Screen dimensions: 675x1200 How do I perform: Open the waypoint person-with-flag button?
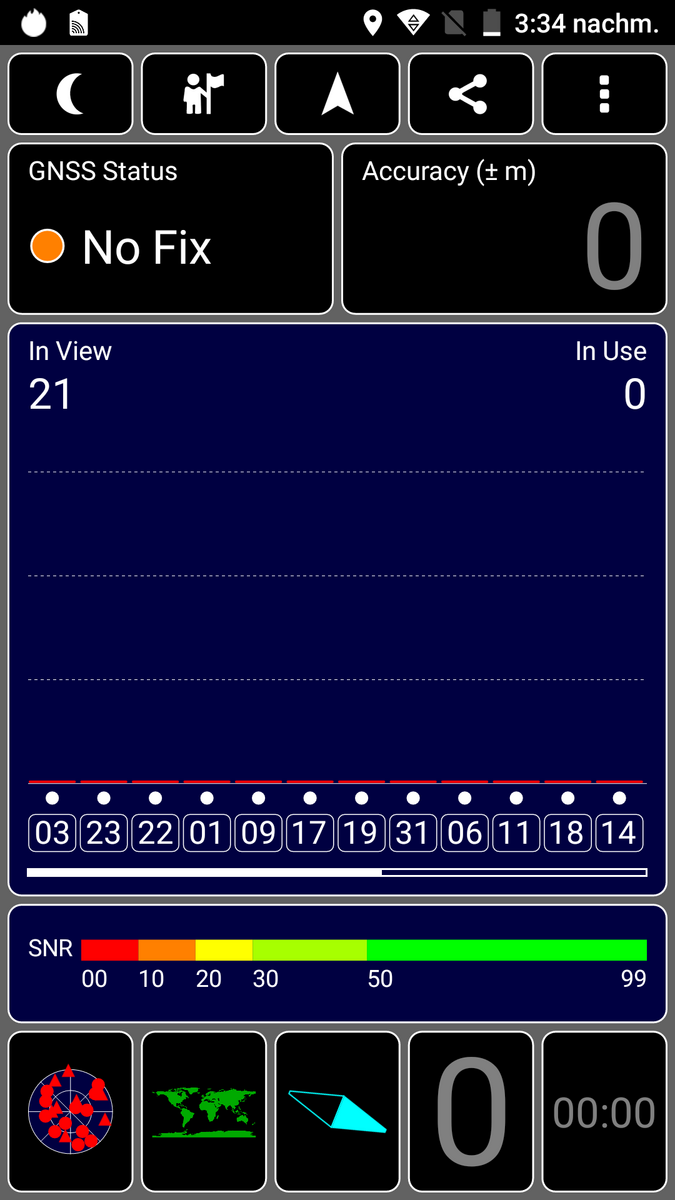[x=204, y=94]
